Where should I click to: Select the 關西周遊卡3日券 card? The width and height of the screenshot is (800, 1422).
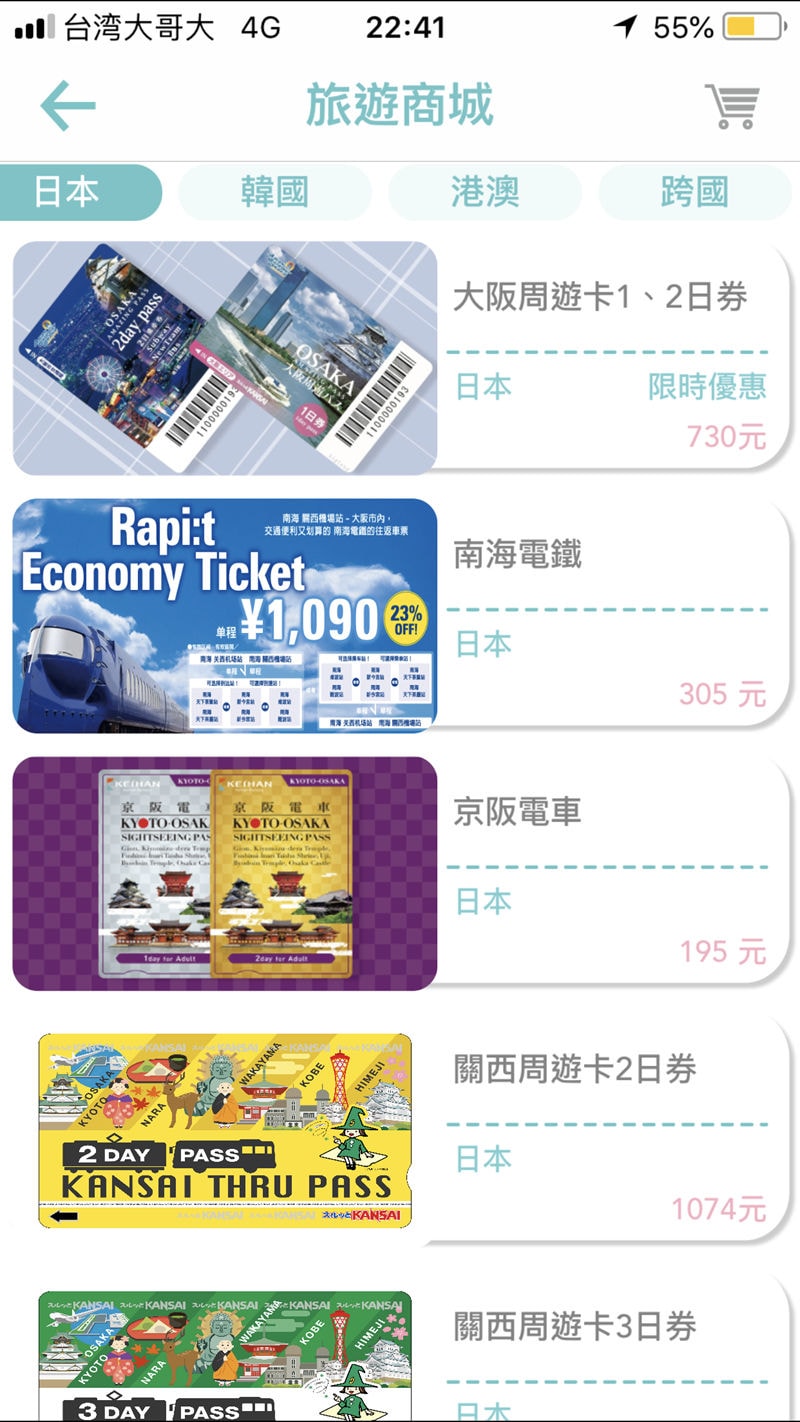click(x=400, y=1355)
